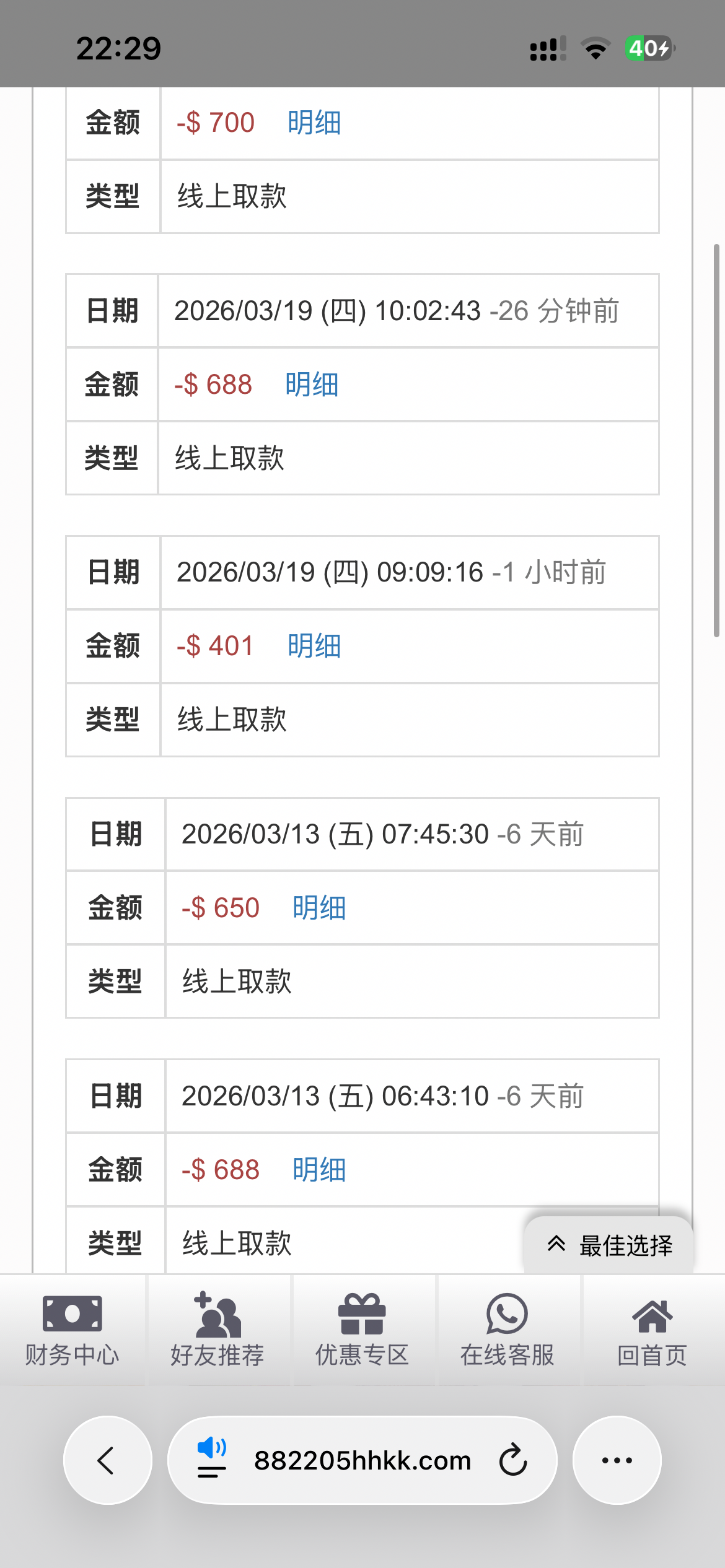Go to 财务中心 in the bottom bar
The height and width of the screenshot is (1568, 725).
(72, 1330)
